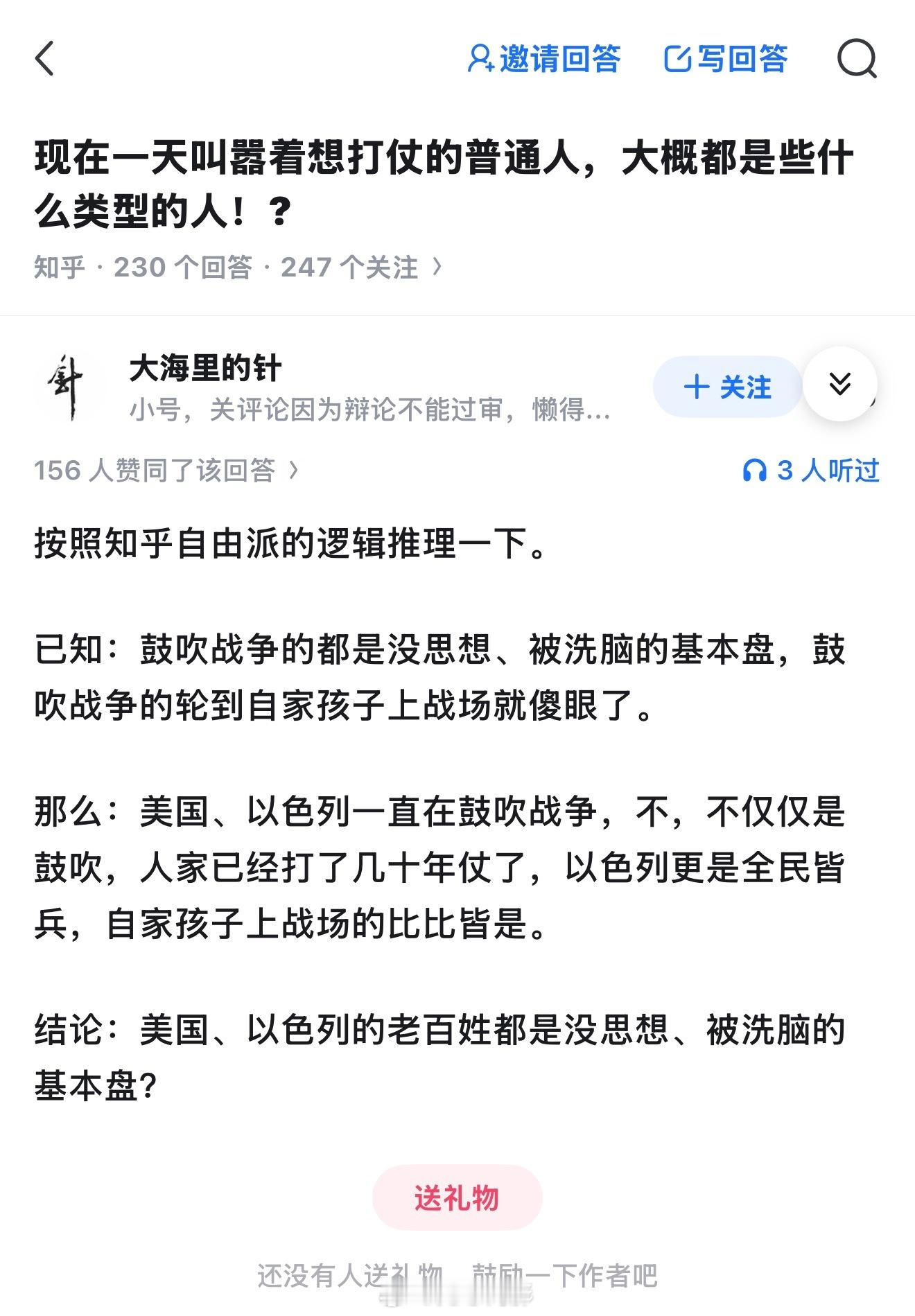The height and width of the screenshot is (1316, 915).
Task: Expand question details via chevron after 247 个关注
Action: (x=437, y=268)
